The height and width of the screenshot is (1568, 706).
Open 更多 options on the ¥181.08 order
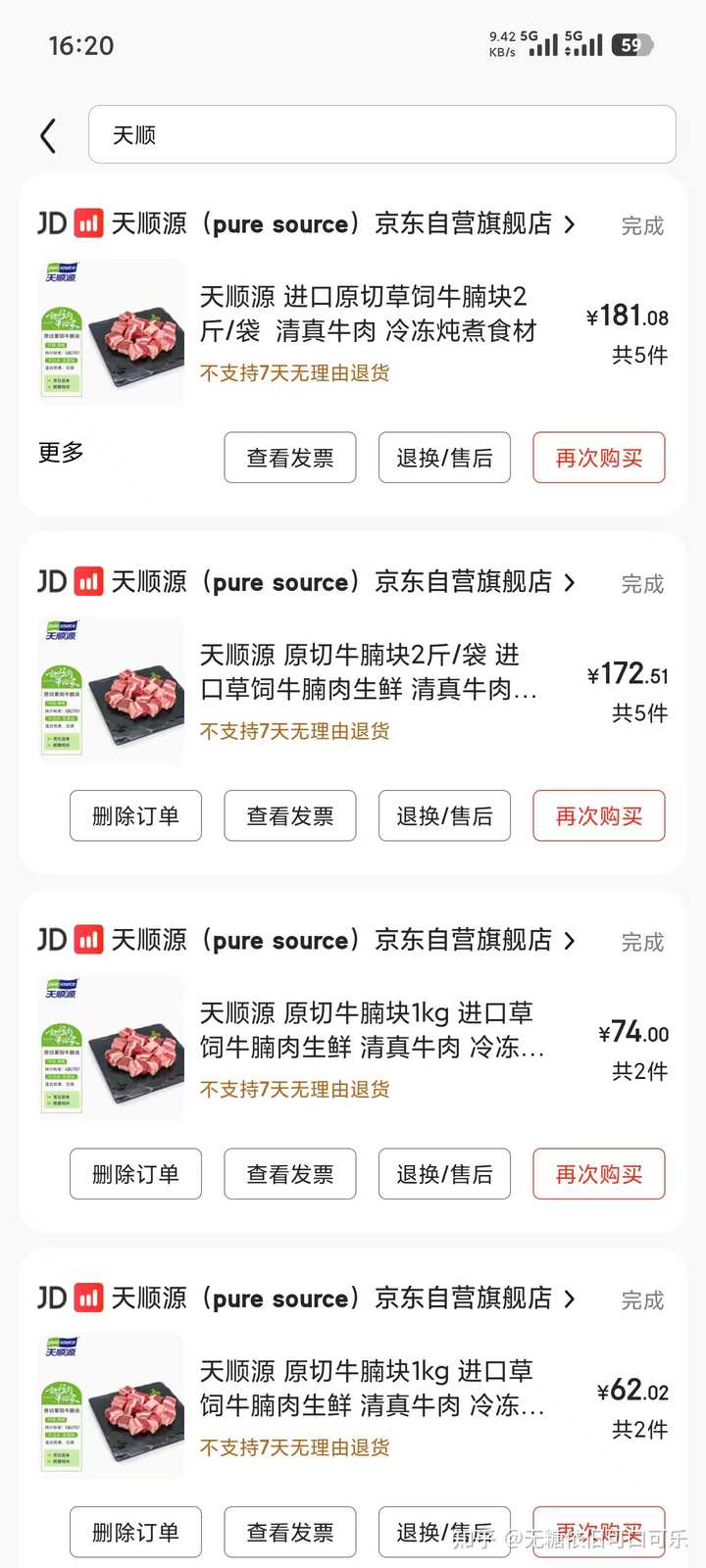(61, 452)
